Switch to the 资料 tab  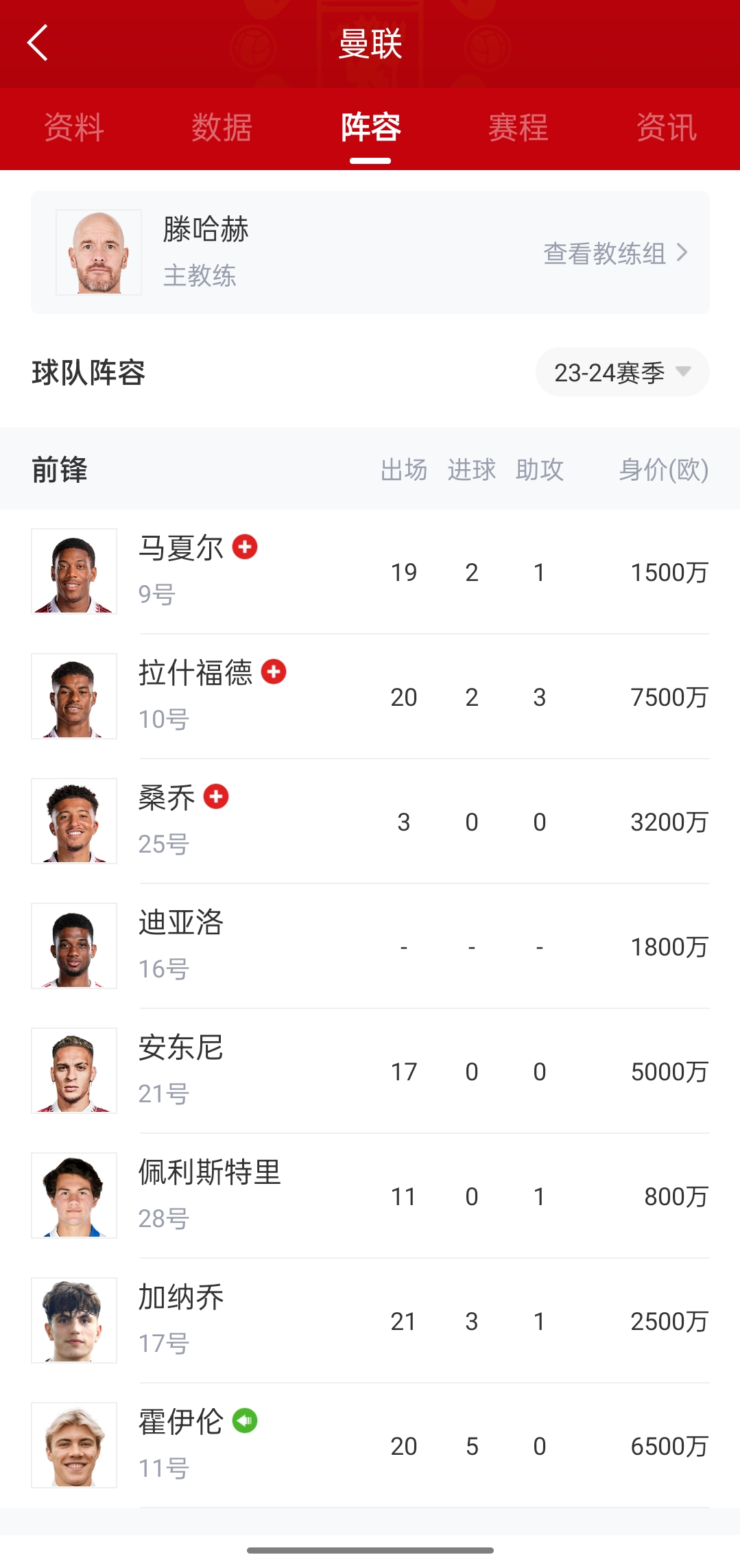(74, 128)
